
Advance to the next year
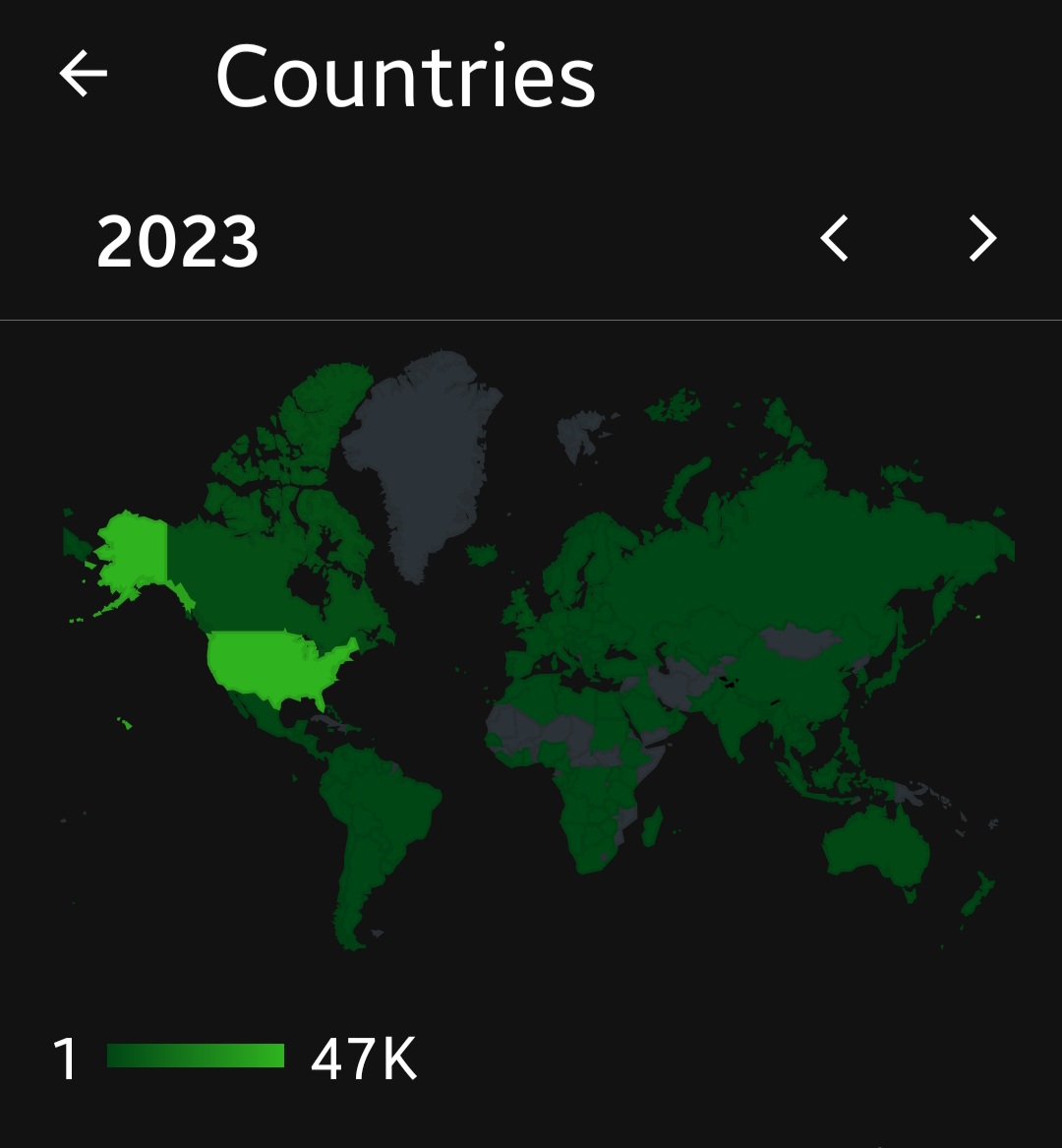coord(982,239)
